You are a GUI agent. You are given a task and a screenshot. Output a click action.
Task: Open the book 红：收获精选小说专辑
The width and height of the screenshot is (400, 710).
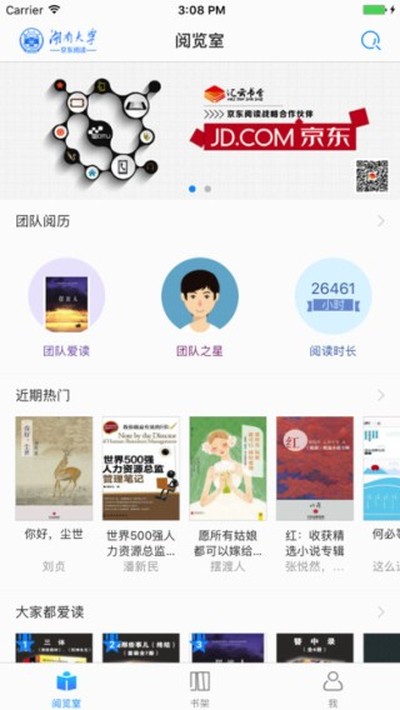(x=315, y=494)
